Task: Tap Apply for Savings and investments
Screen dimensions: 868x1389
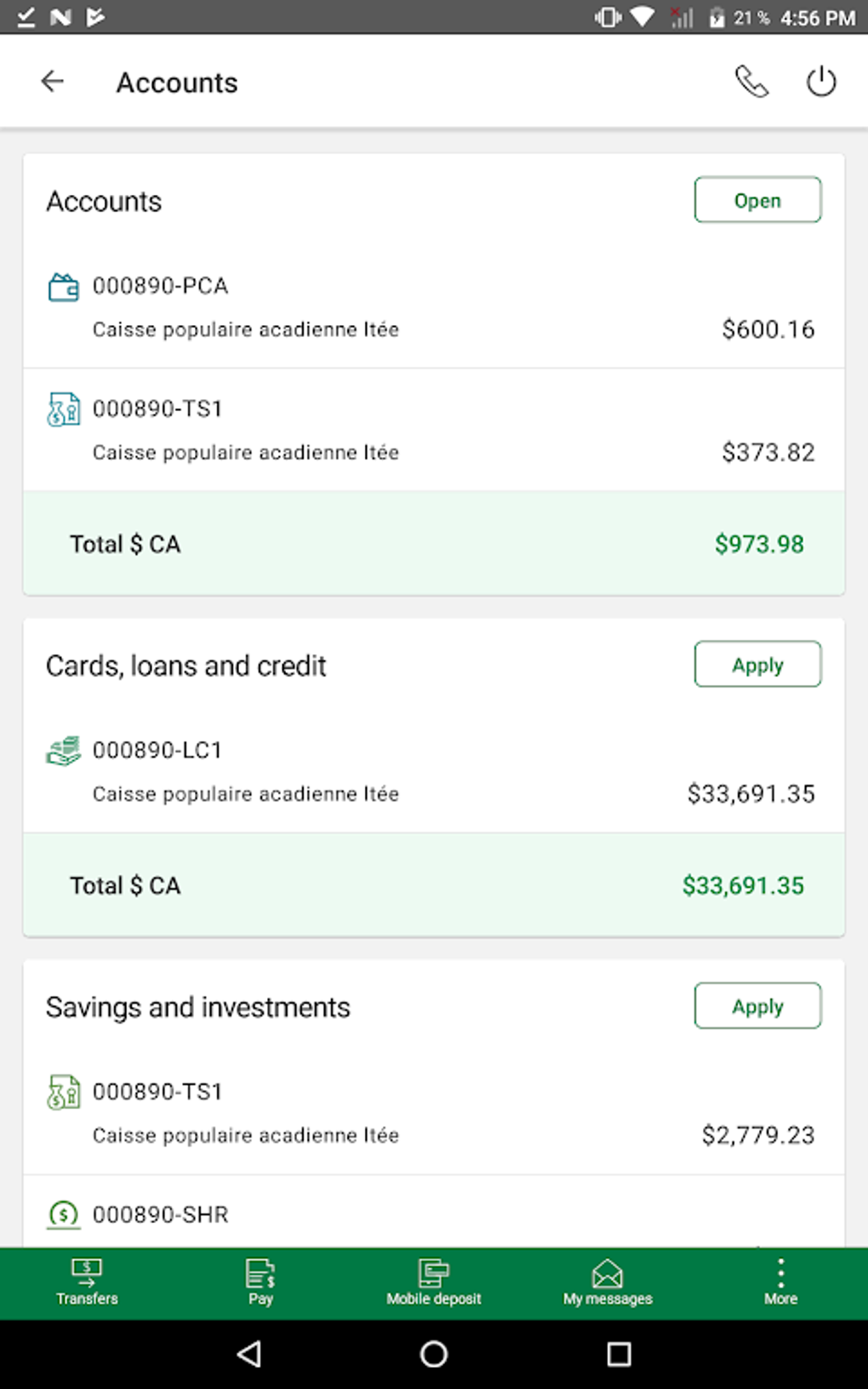Action: [x=757, y=1006]
